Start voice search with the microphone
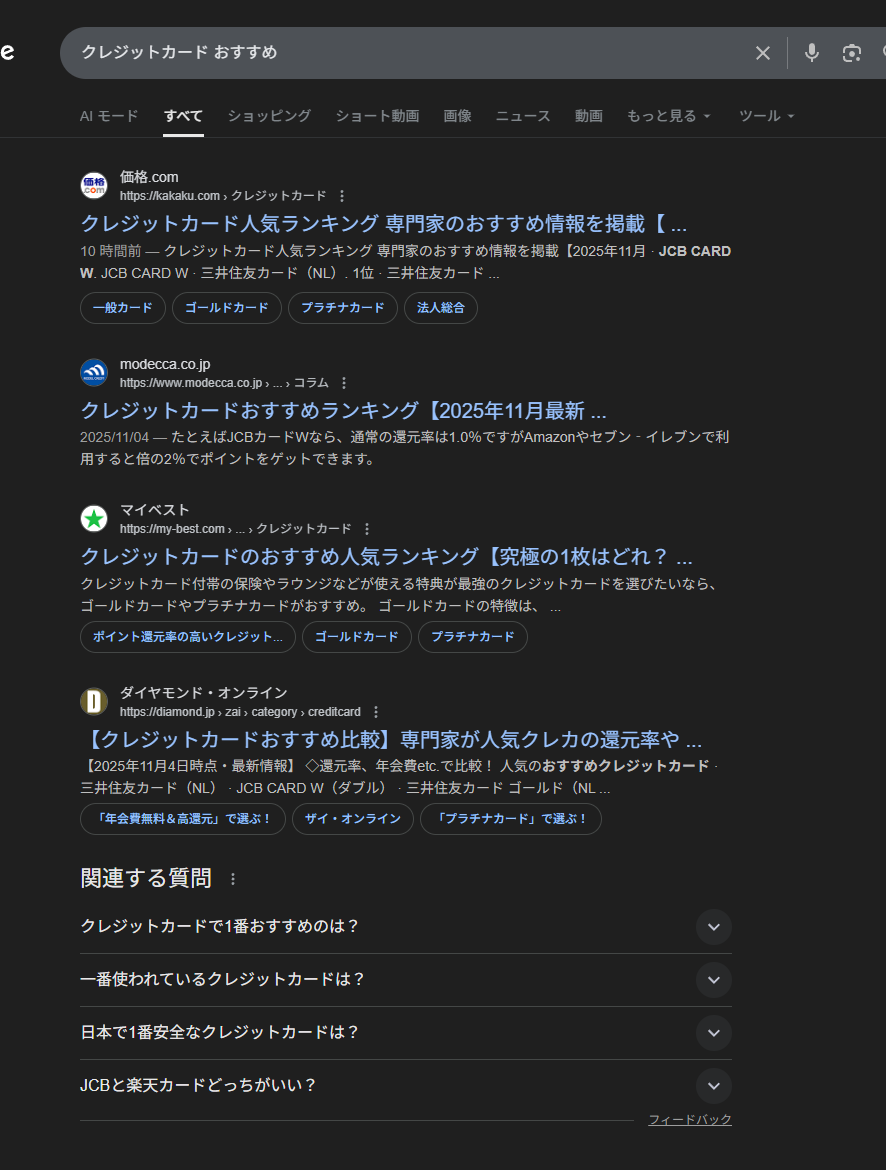886x1170 pixels. 812,53
